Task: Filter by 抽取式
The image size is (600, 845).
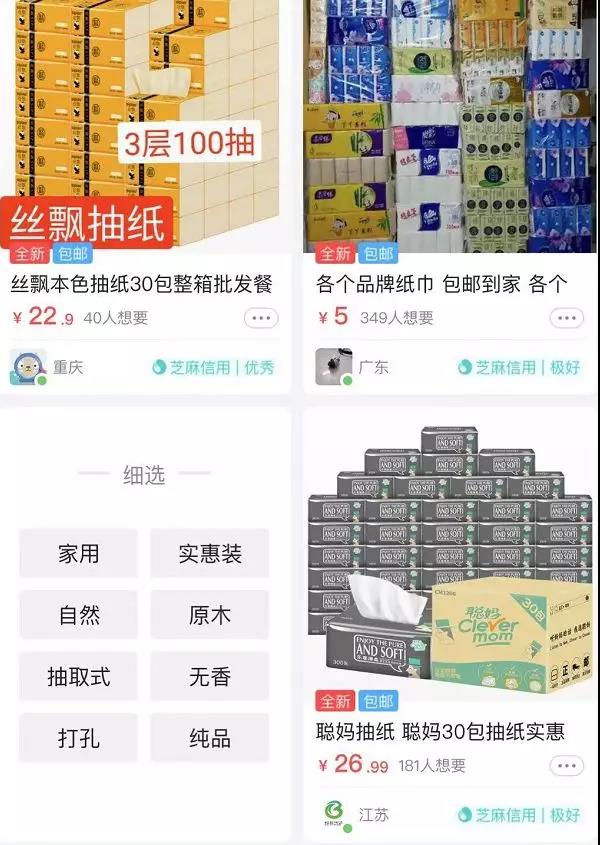Action: pos(79,677)
